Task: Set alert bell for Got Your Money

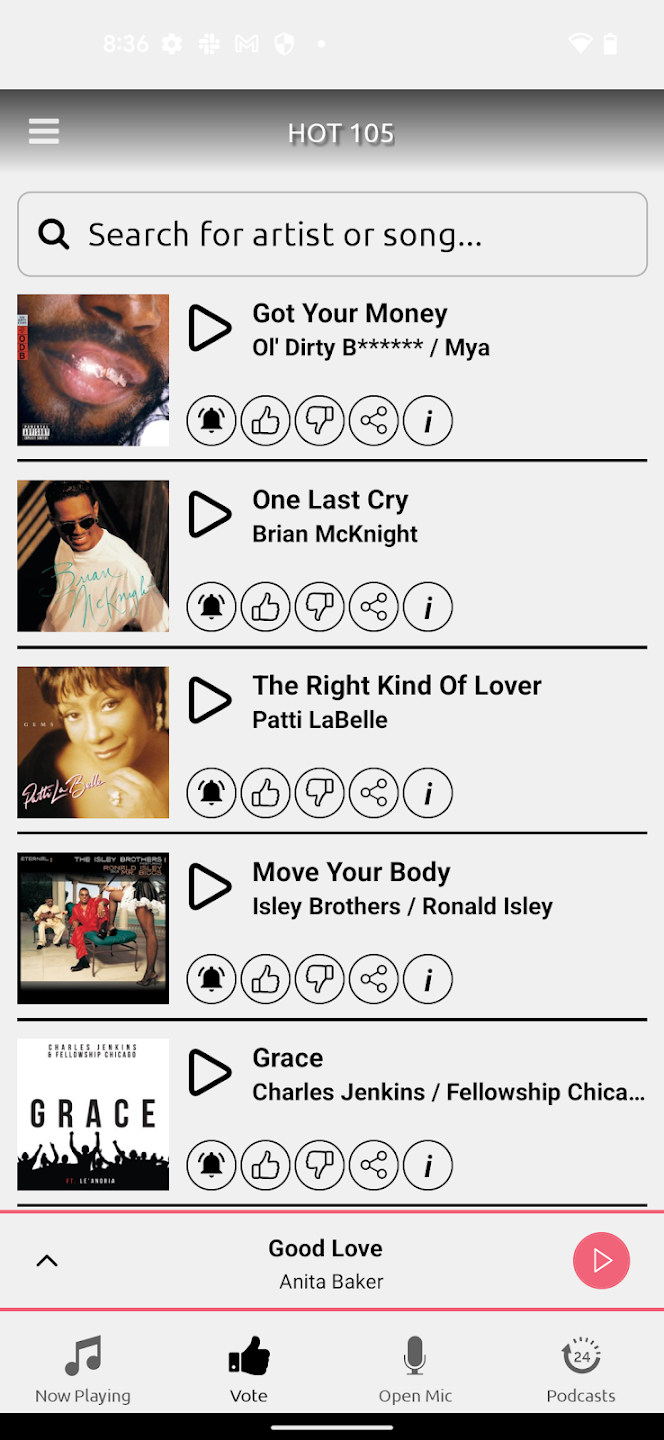Action: tap(212, 421)
